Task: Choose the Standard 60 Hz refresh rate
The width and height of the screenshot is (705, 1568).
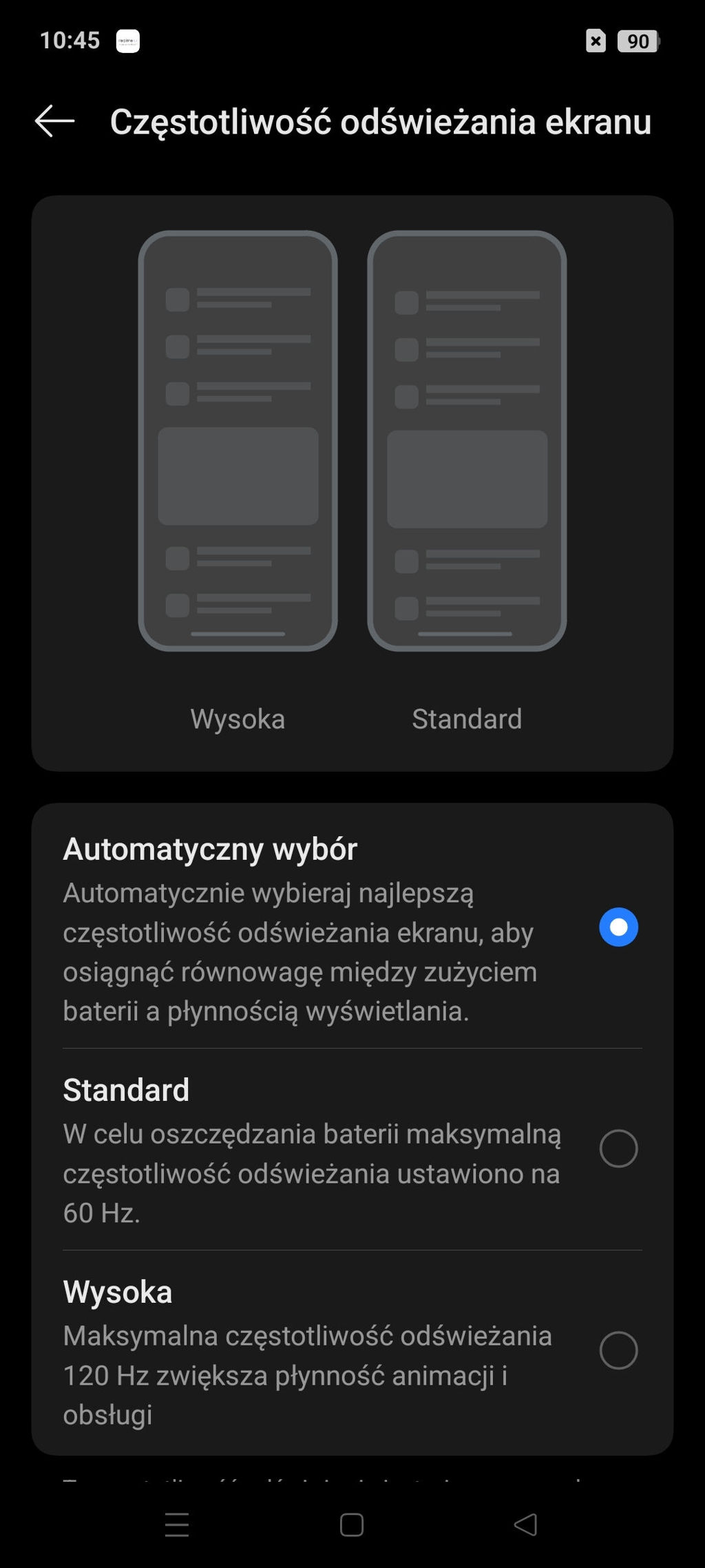Action: click(x=618, y=1148)
